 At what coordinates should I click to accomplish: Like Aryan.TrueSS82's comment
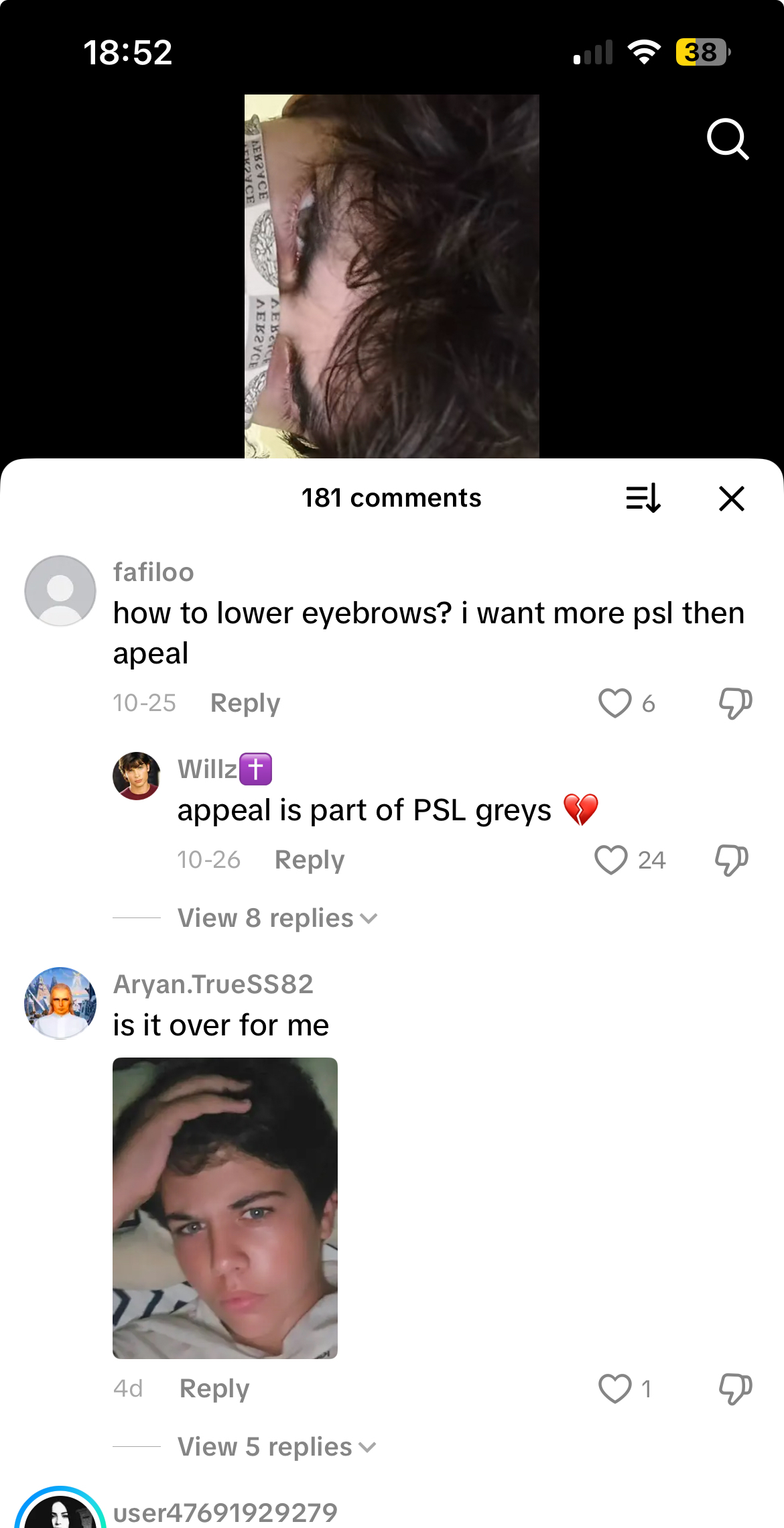[x=614, y=1389]
